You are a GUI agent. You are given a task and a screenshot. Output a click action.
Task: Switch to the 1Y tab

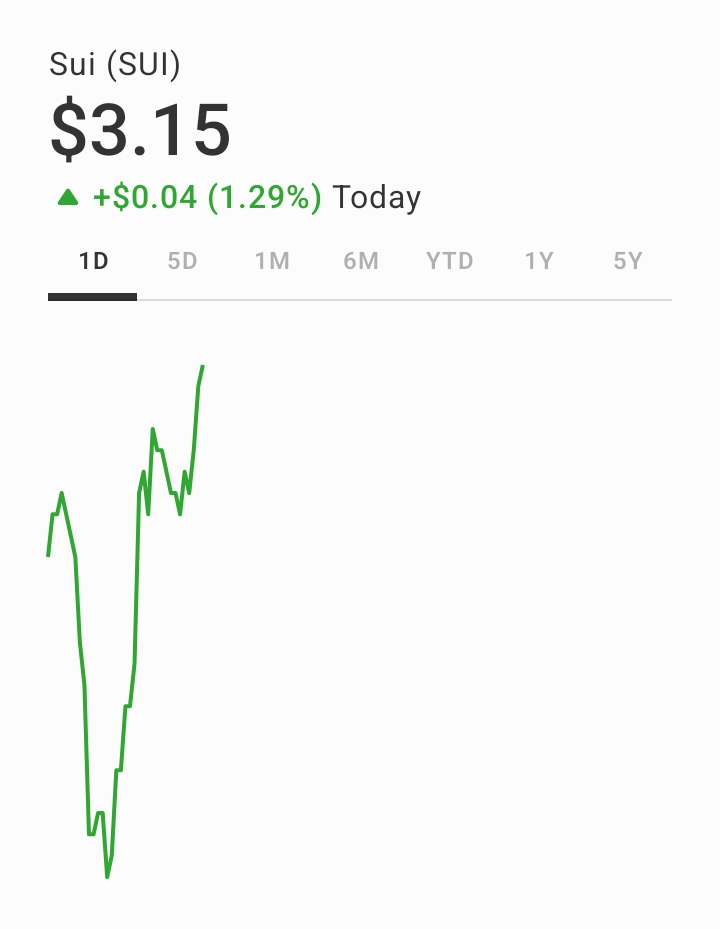[x=539, y=262]
